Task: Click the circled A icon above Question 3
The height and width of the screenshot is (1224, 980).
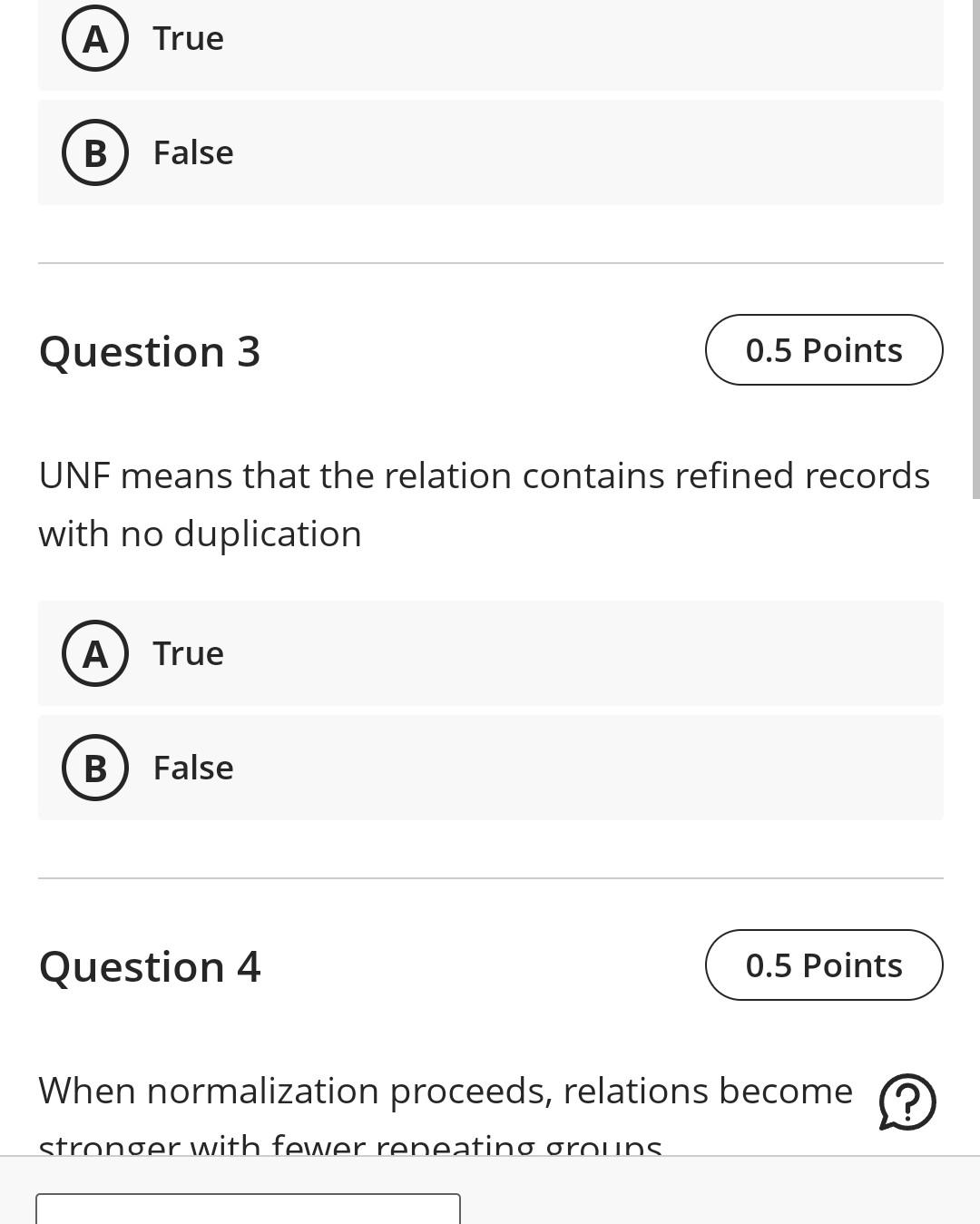Action: [x=95, y=37]
